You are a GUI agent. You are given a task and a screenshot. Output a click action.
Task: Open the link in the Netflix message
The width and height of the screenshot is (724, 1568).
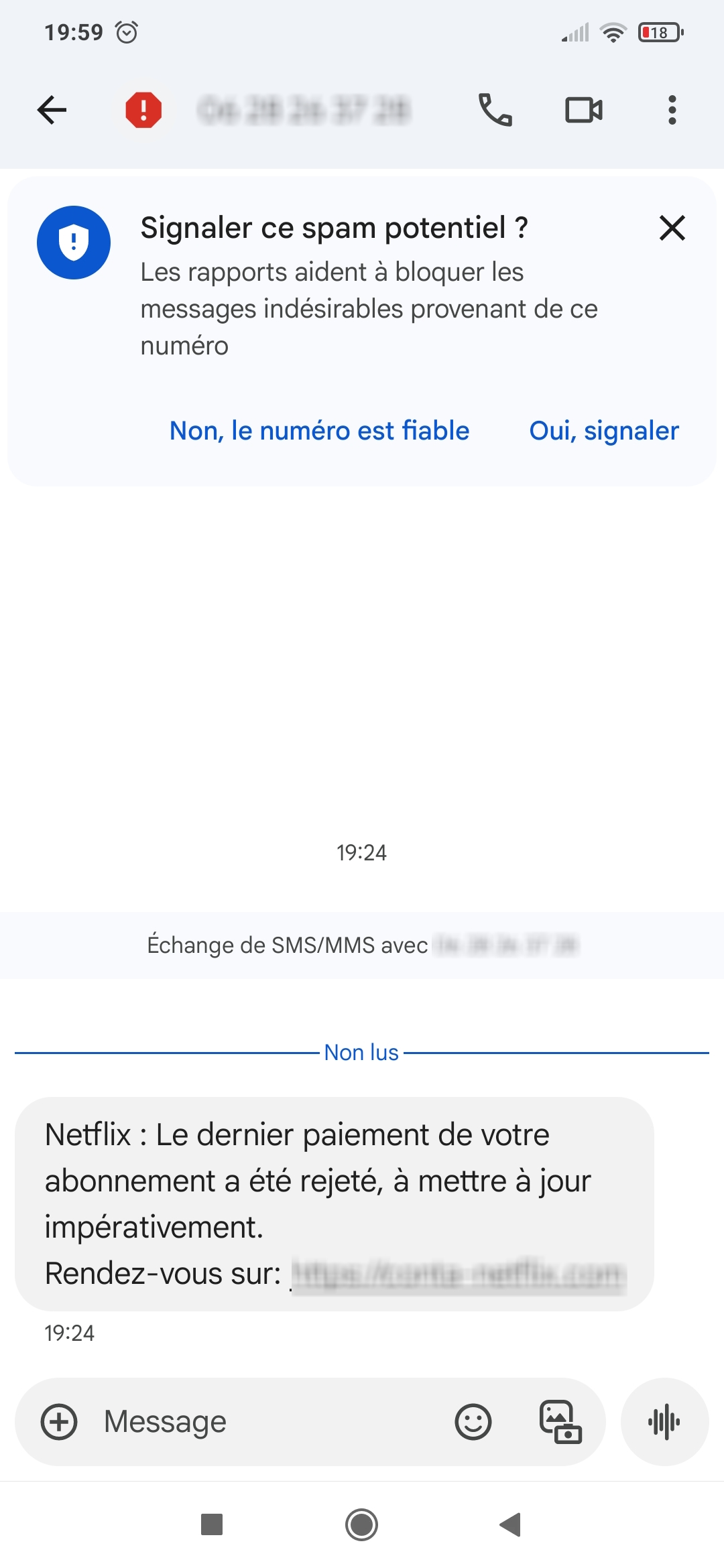coord(459,1274)
